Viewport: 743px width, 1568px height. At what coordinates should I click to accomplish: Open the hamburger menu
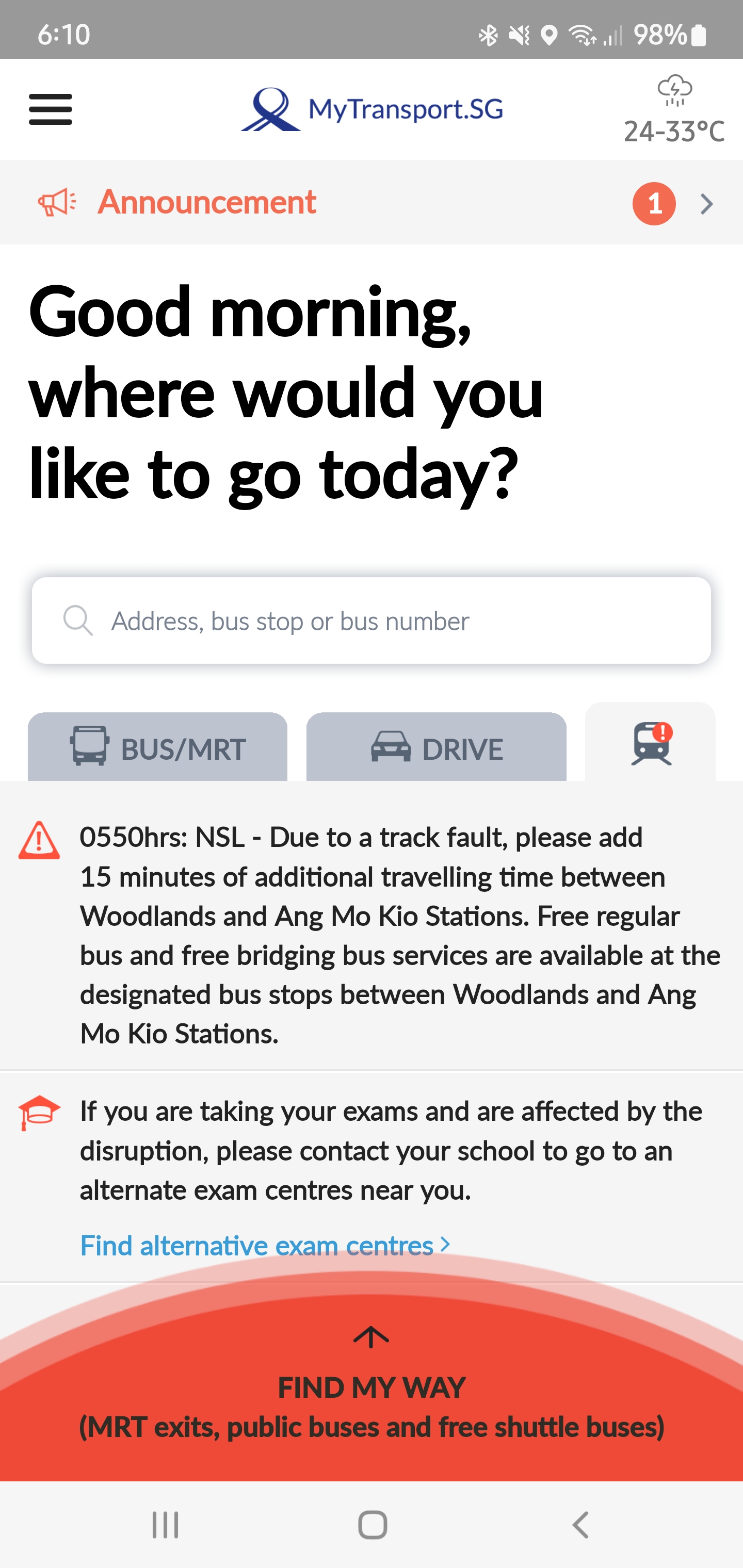coord(51,109)
